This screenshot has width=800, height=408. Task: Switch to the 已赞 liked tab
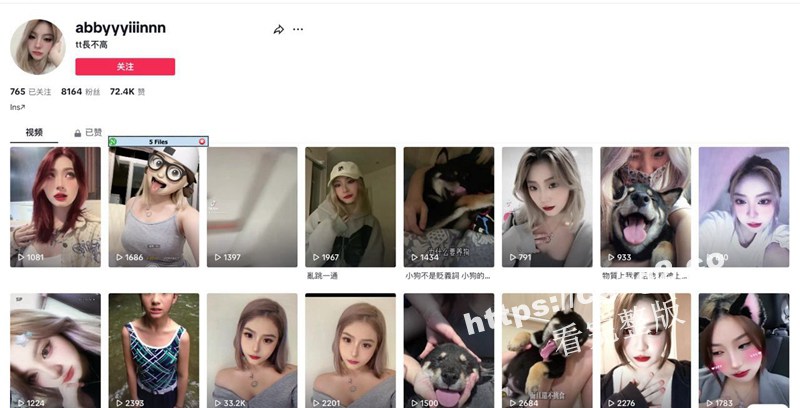89,132
